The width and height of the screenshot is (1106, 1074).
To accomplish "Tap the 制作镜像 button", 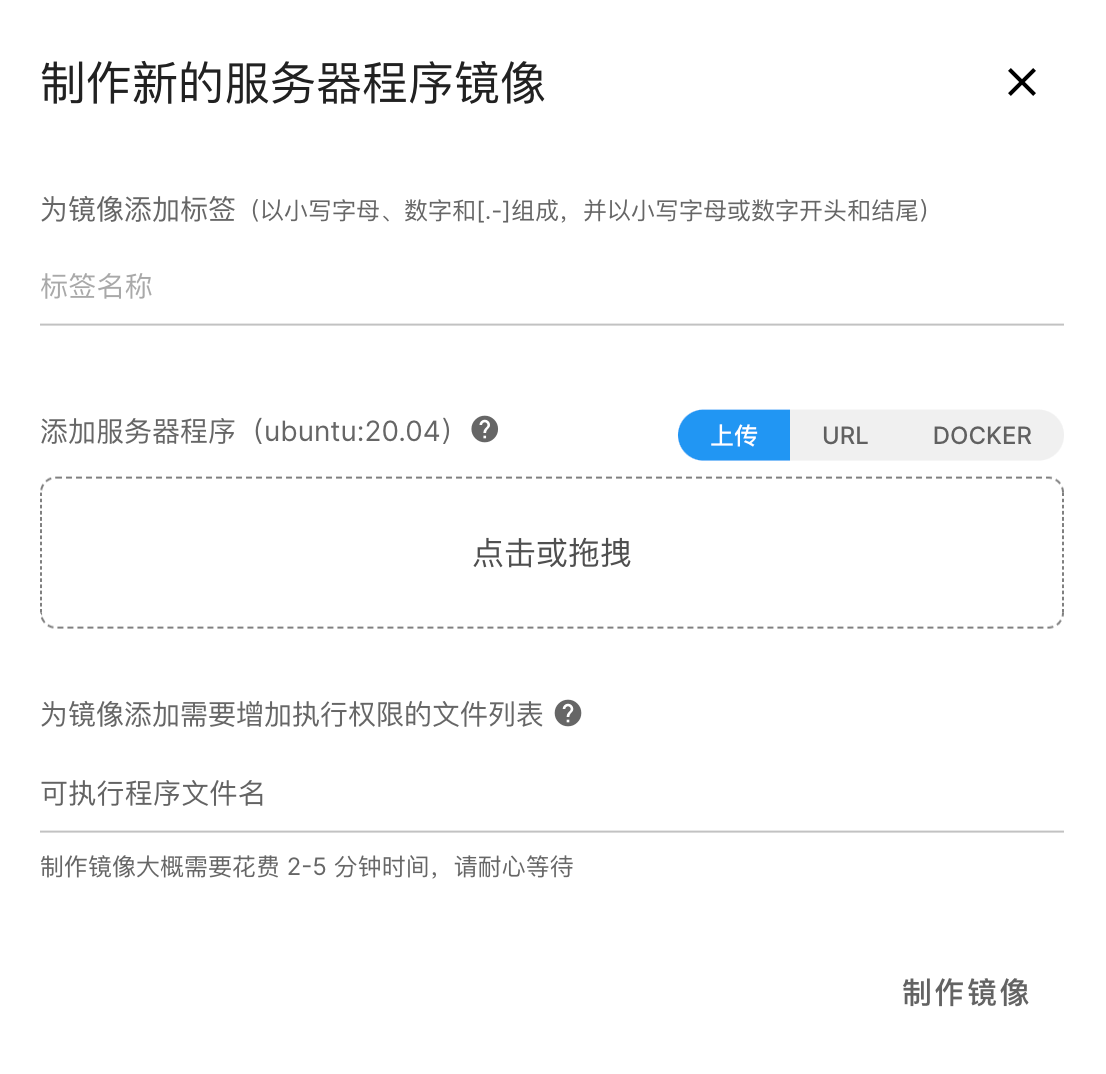I will click(965, 992).
